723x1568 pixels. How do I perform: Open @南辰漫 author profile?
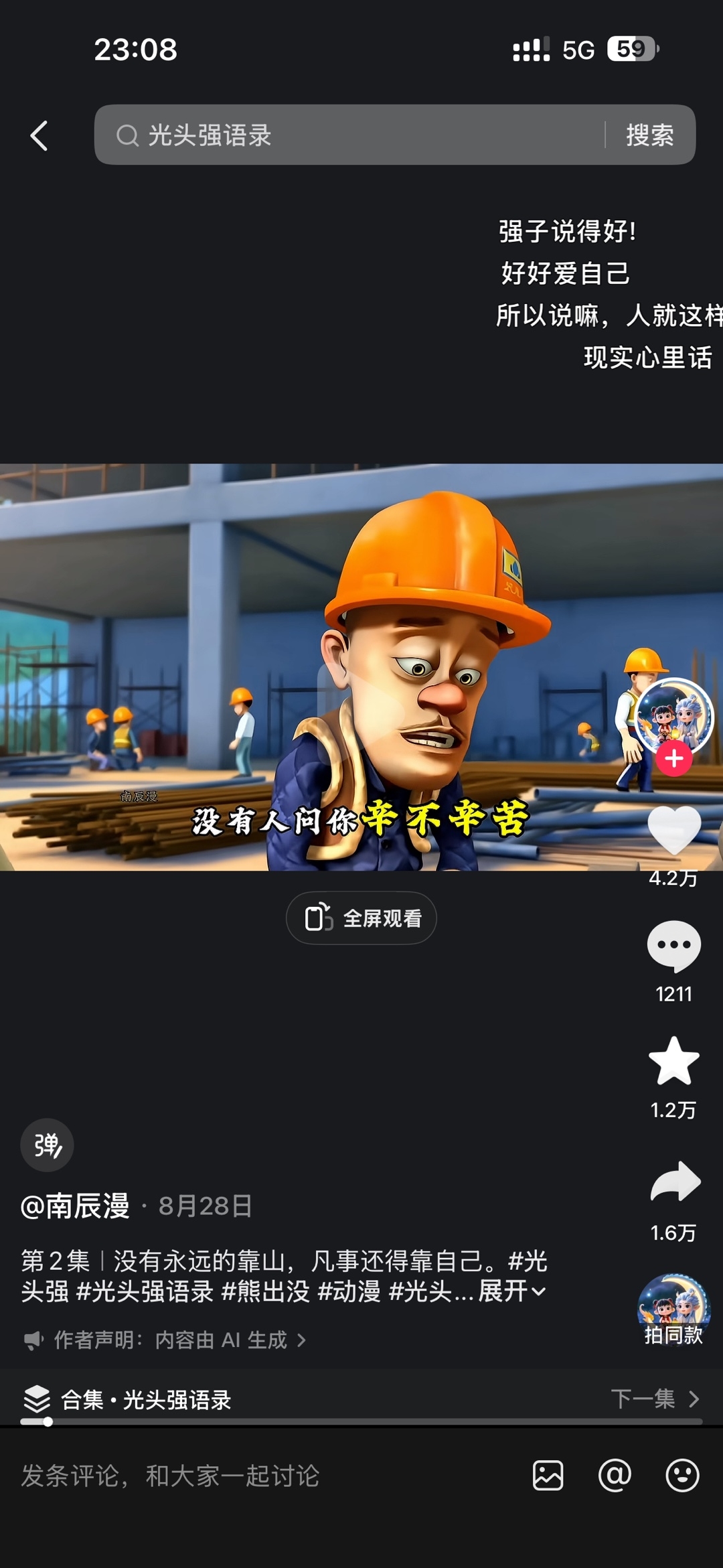[75, 1206]
